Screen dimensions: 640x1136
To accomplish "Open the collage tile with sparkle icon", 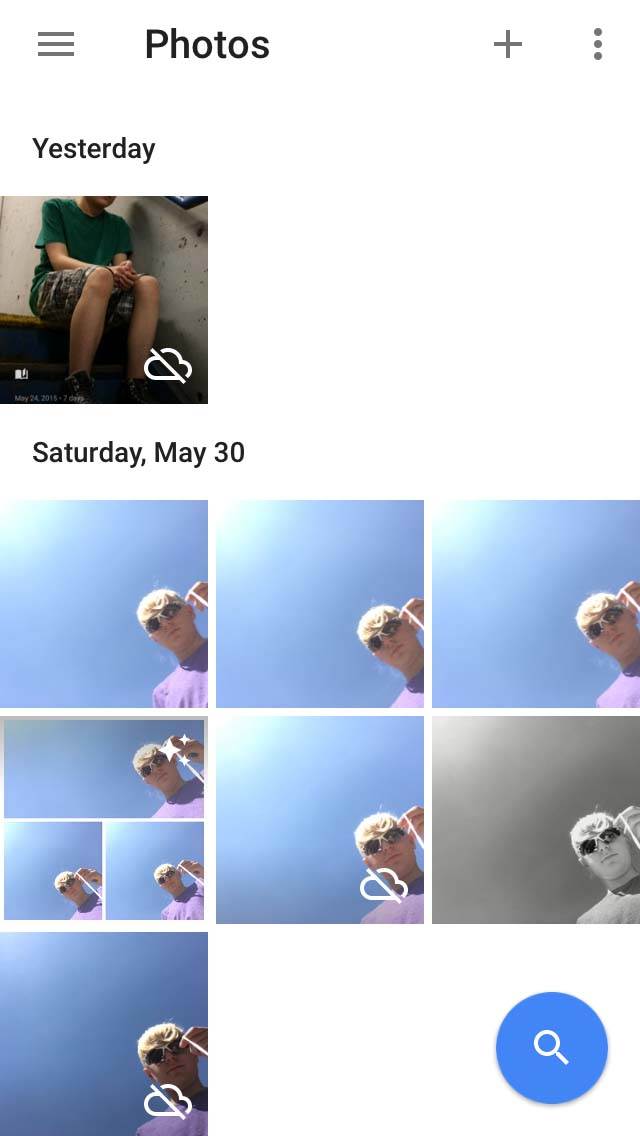I will coord(104,819).
